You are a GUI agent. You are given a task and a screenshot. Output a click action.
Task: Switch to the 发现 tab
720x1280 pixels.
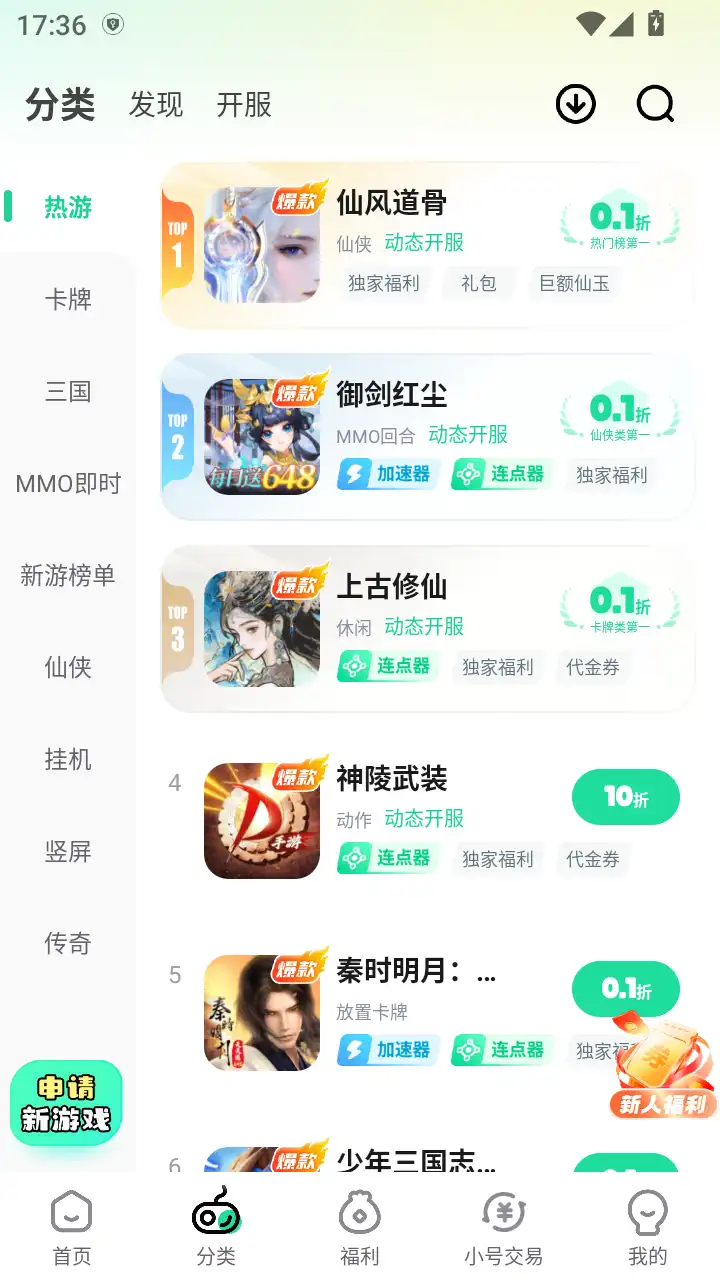pos(155,104)
